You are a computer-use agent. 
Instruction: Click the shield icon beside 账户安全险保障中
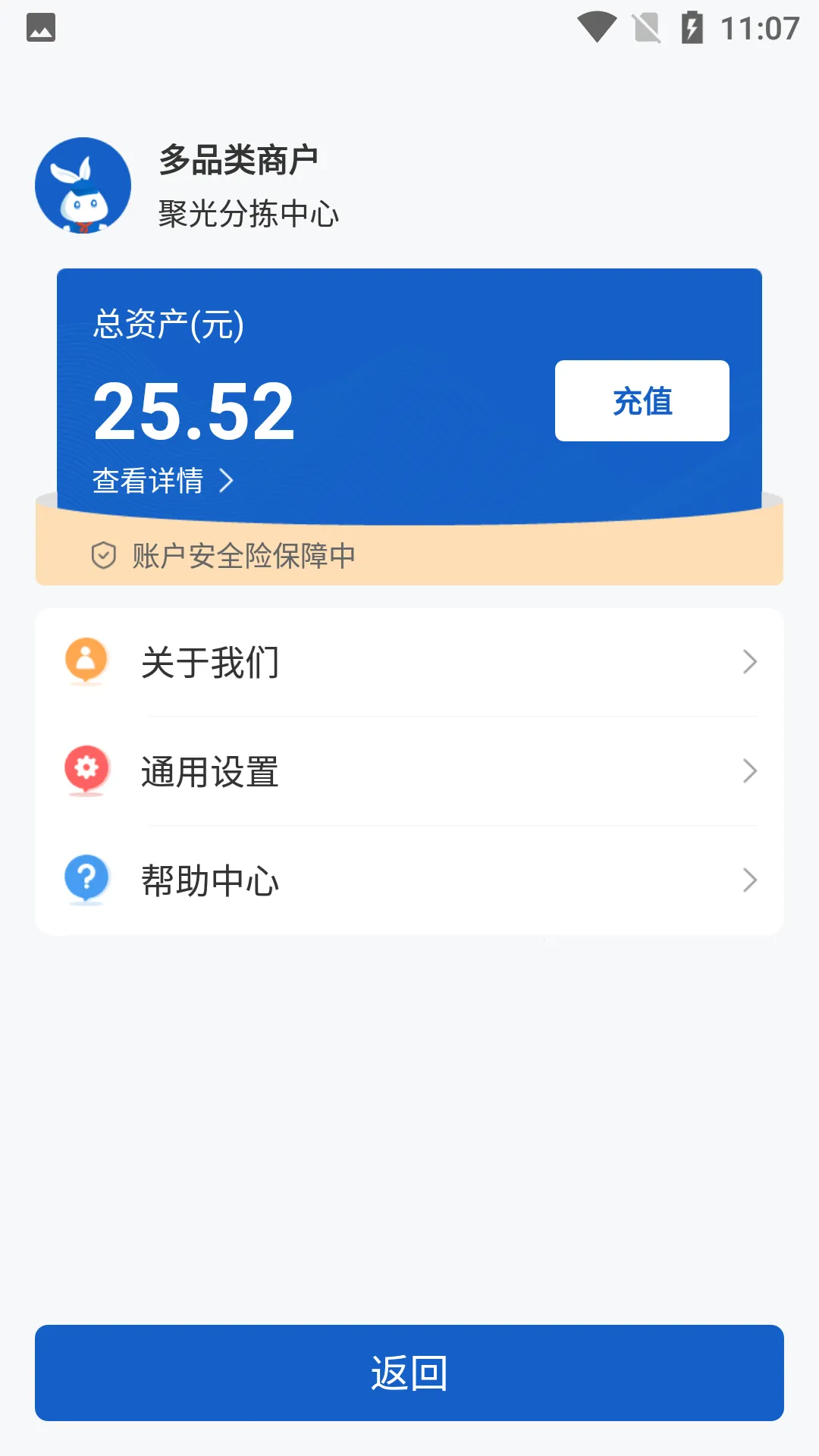coord(105,555)
